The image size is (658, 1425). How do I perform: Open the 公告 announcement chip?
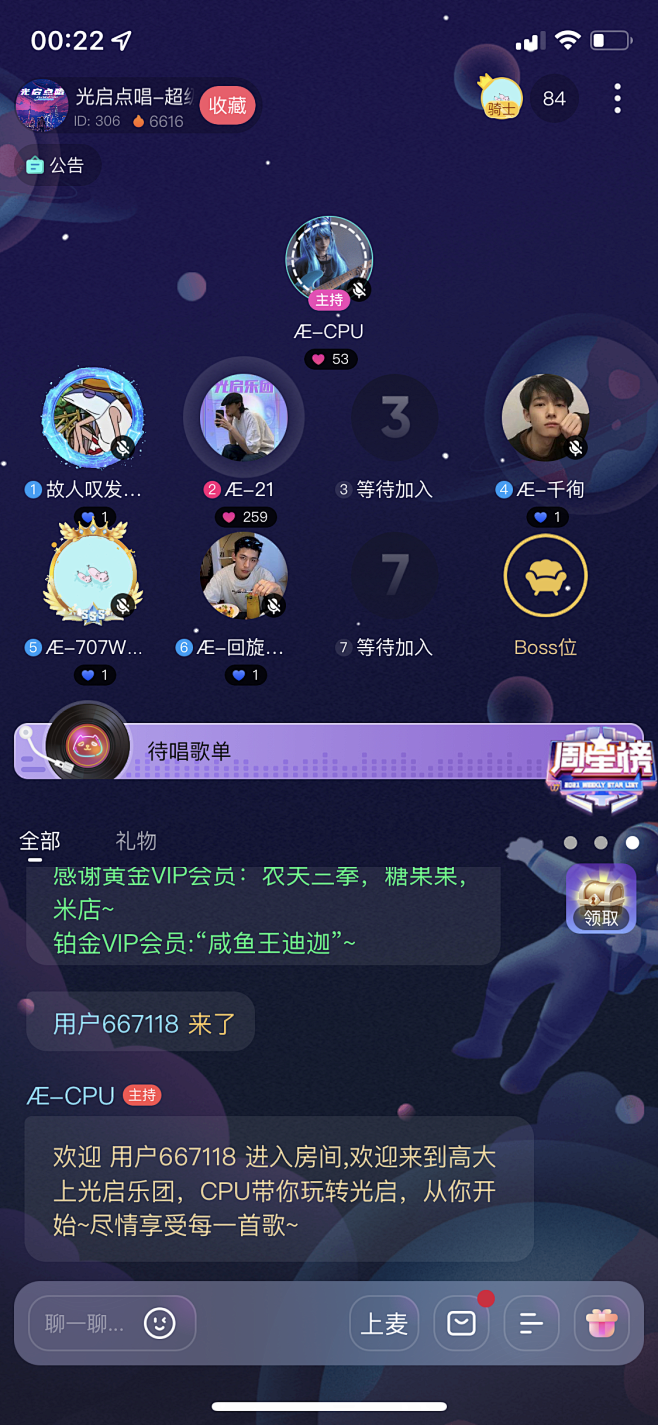click(56, 165)
